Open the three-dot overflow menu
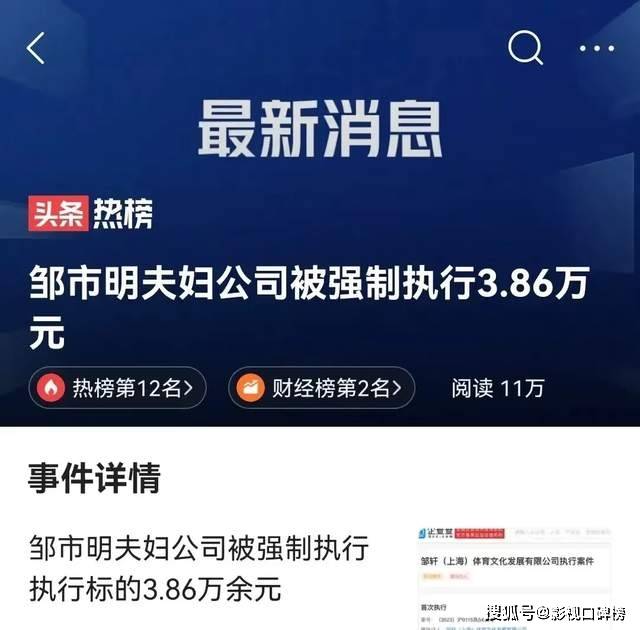Image resolution: width=640 pixels, height=630 pixels. [x=597, y=47]
